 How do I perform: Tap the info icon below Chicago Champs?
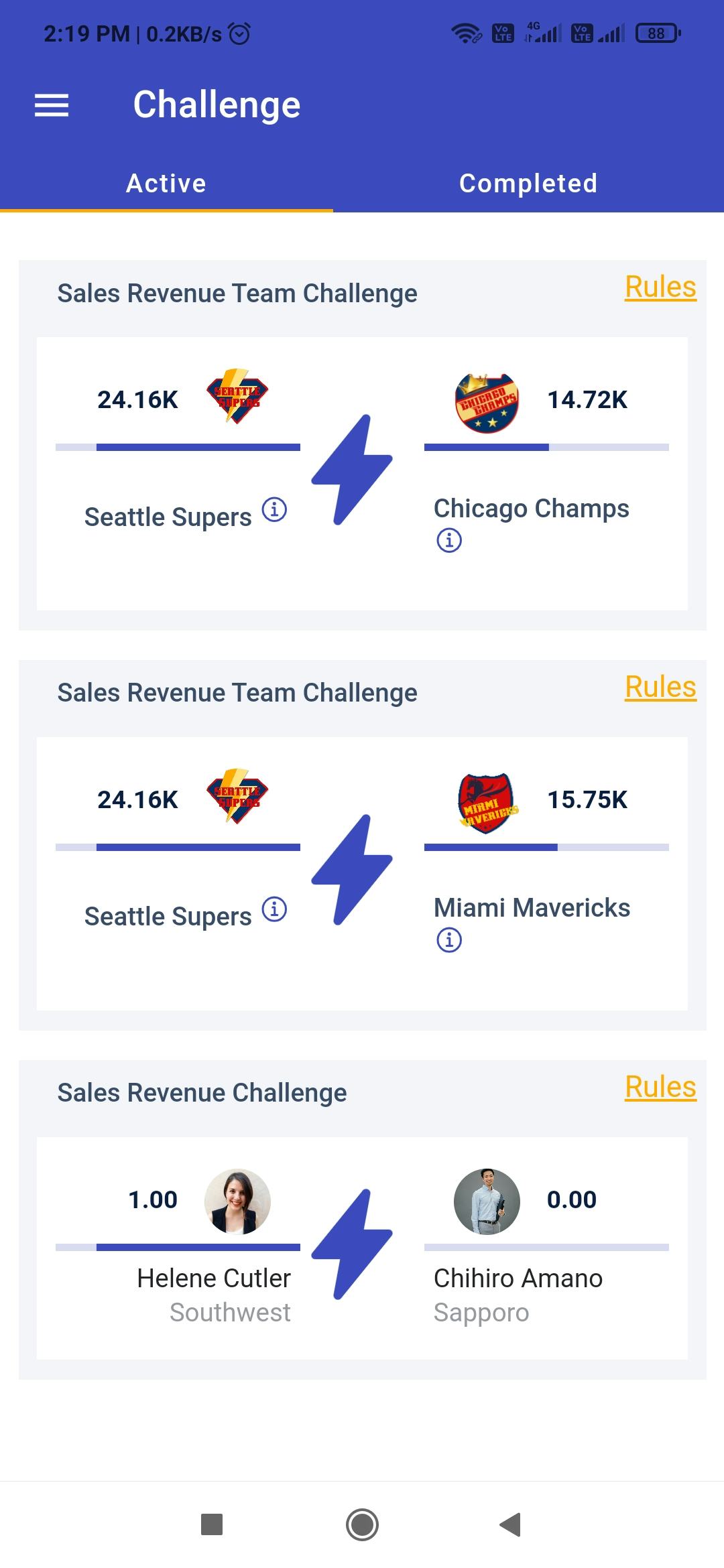tap(450, 539)
